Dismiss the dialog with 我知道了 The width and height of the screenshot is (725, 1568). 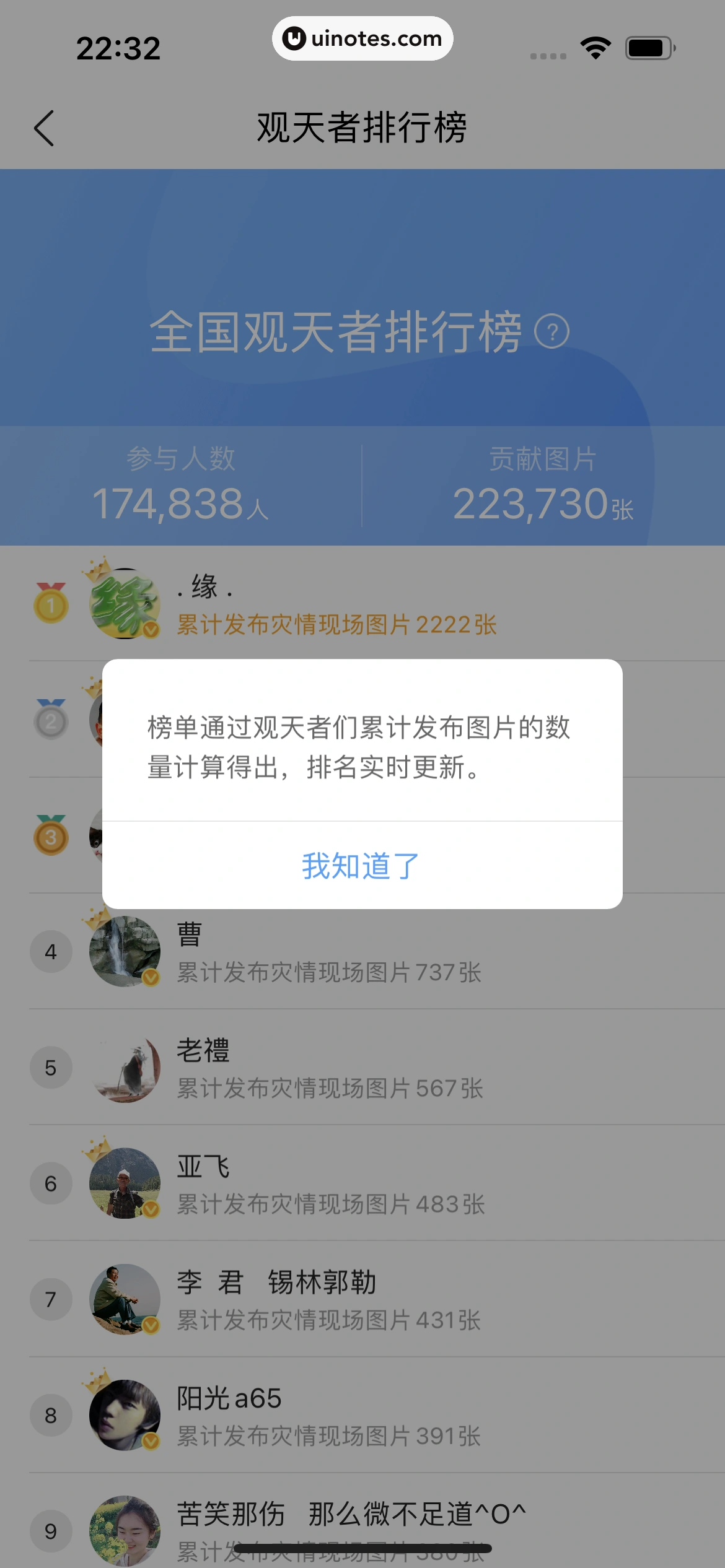pos(361,865)
